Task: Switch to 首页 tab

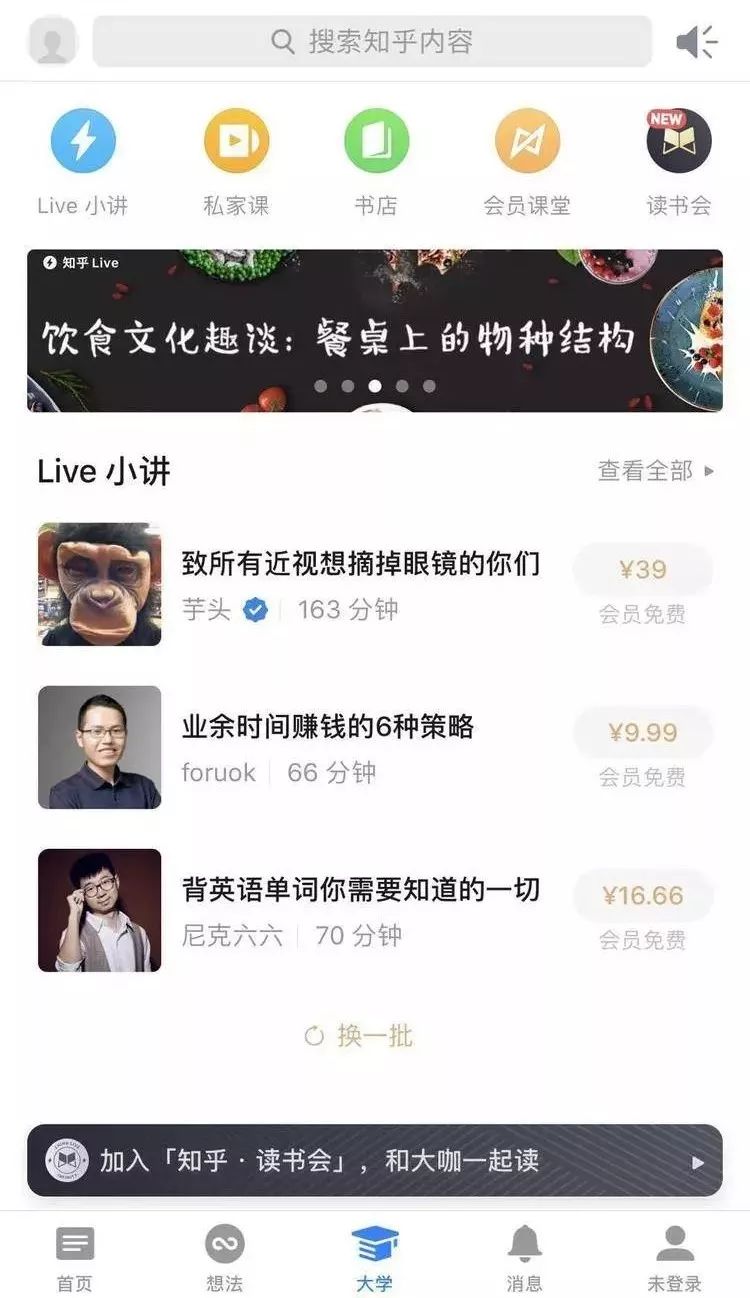Action: pyautogui.click(x=75, y=1256)
